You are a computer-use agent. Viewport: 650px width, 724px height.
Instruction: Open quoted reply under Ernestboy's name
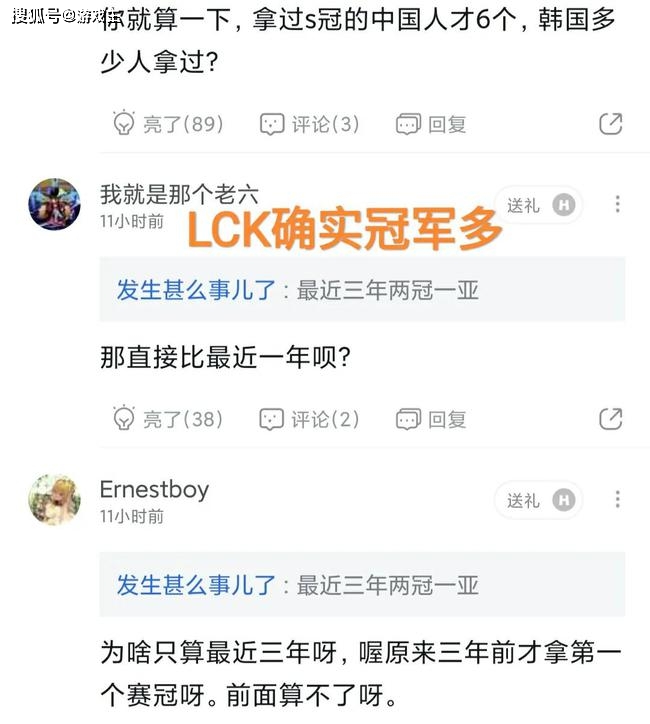[x=362, y=585]
